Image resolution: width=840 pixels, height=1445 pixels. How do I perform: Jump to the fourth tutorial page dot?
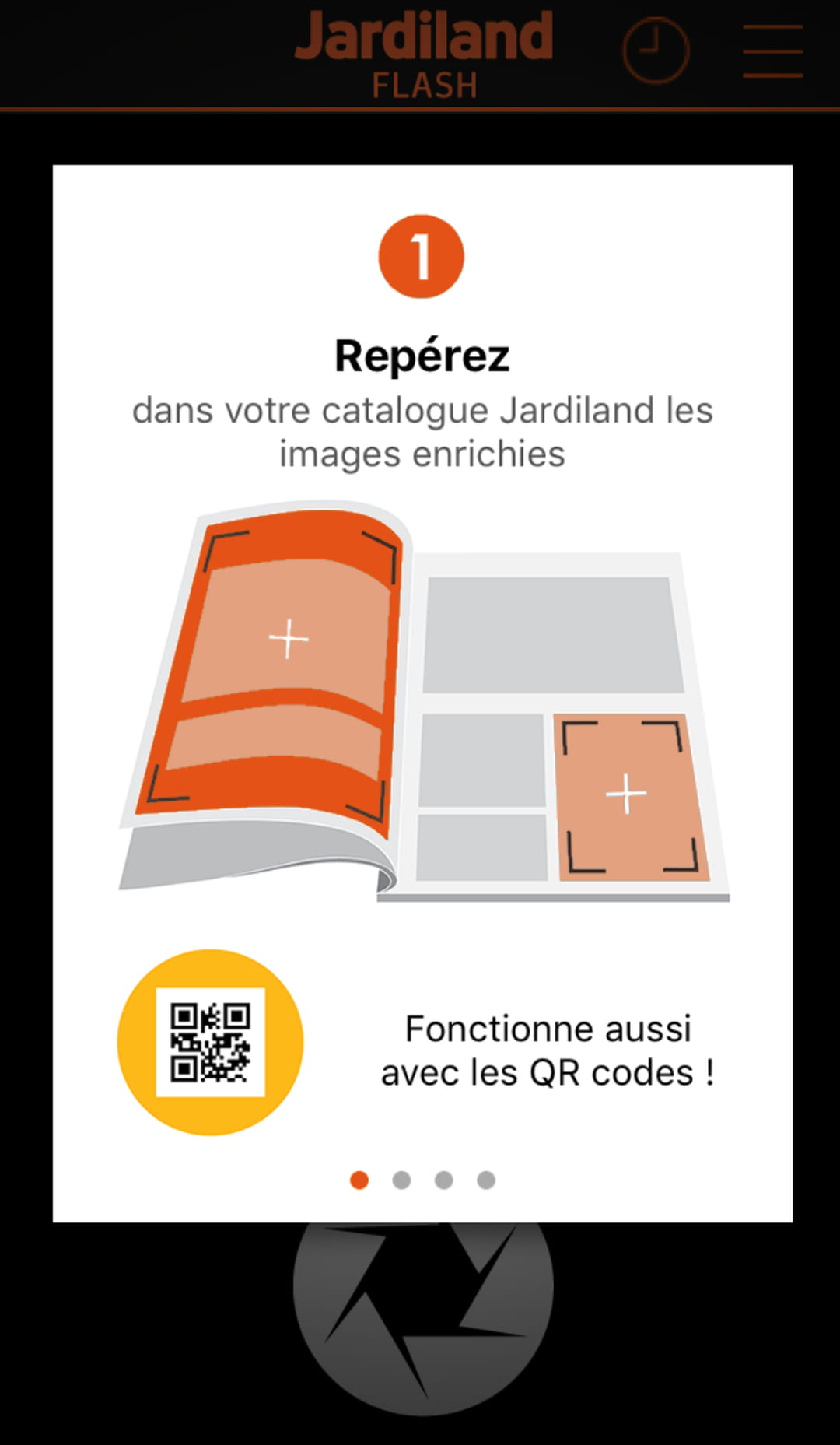(x=486, y=1180)
